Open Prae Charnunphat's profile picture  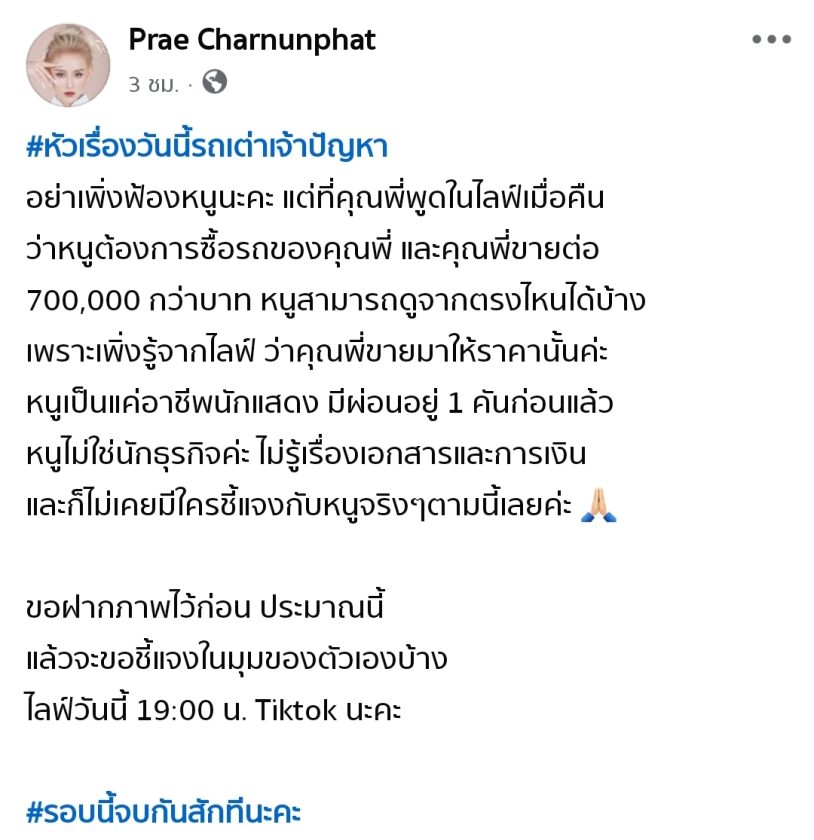pyautogui.click(x=68, y=63)
